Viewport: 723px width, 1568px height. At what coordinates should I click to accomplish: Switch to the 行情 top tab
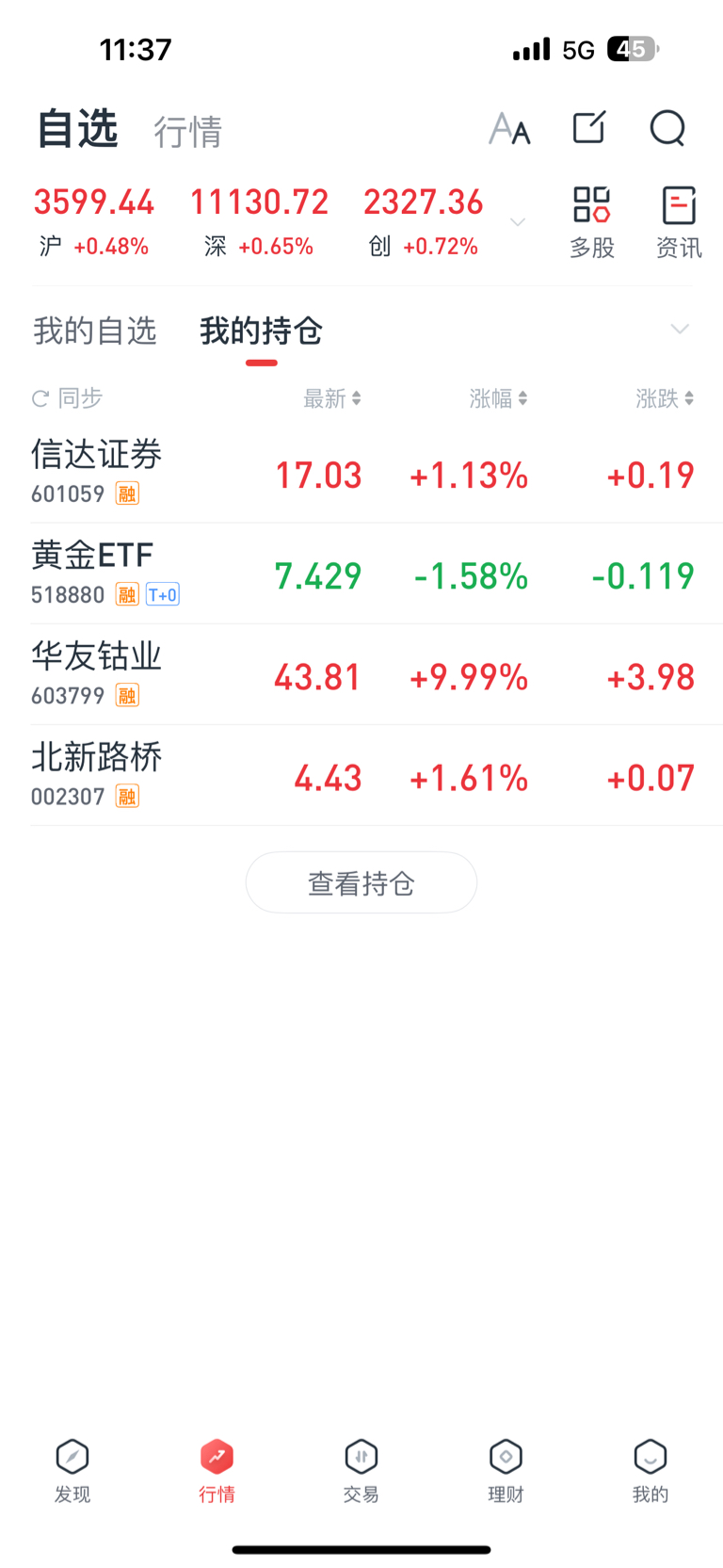pos(188,131)
